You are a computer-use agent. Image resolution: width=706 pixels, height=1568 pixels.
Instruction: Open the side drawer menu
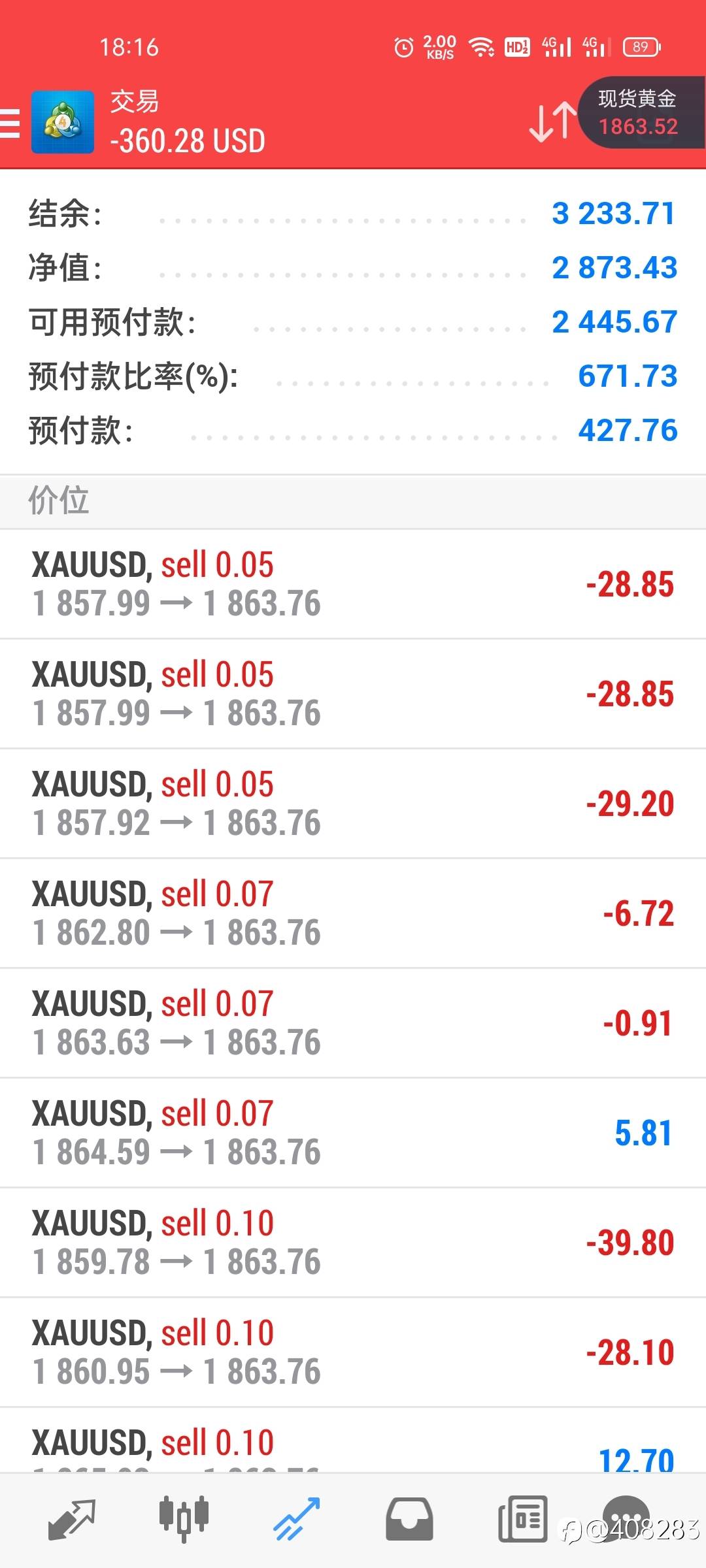[x=10, y=123]
